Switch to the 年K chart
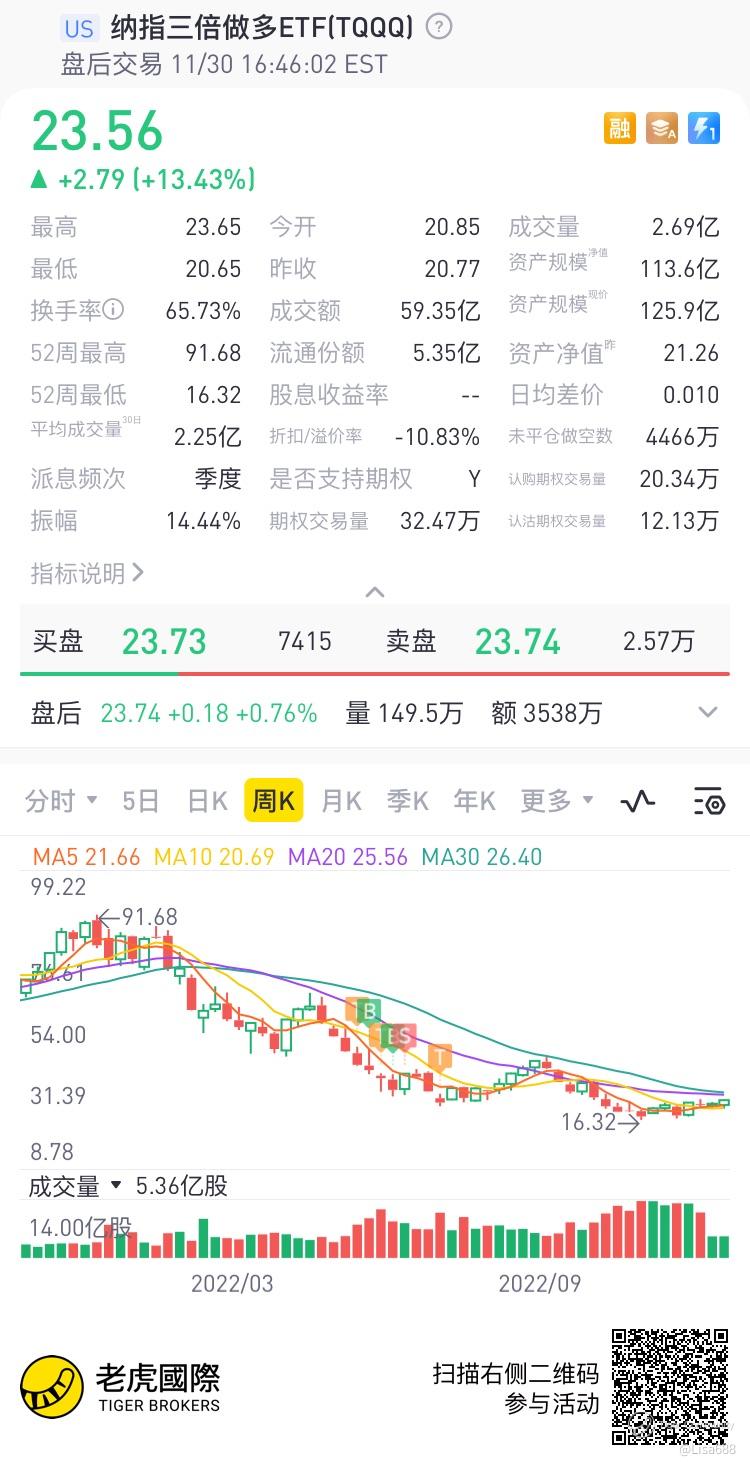This screenshot has height=1467, width=750. [x=474, y=801]
